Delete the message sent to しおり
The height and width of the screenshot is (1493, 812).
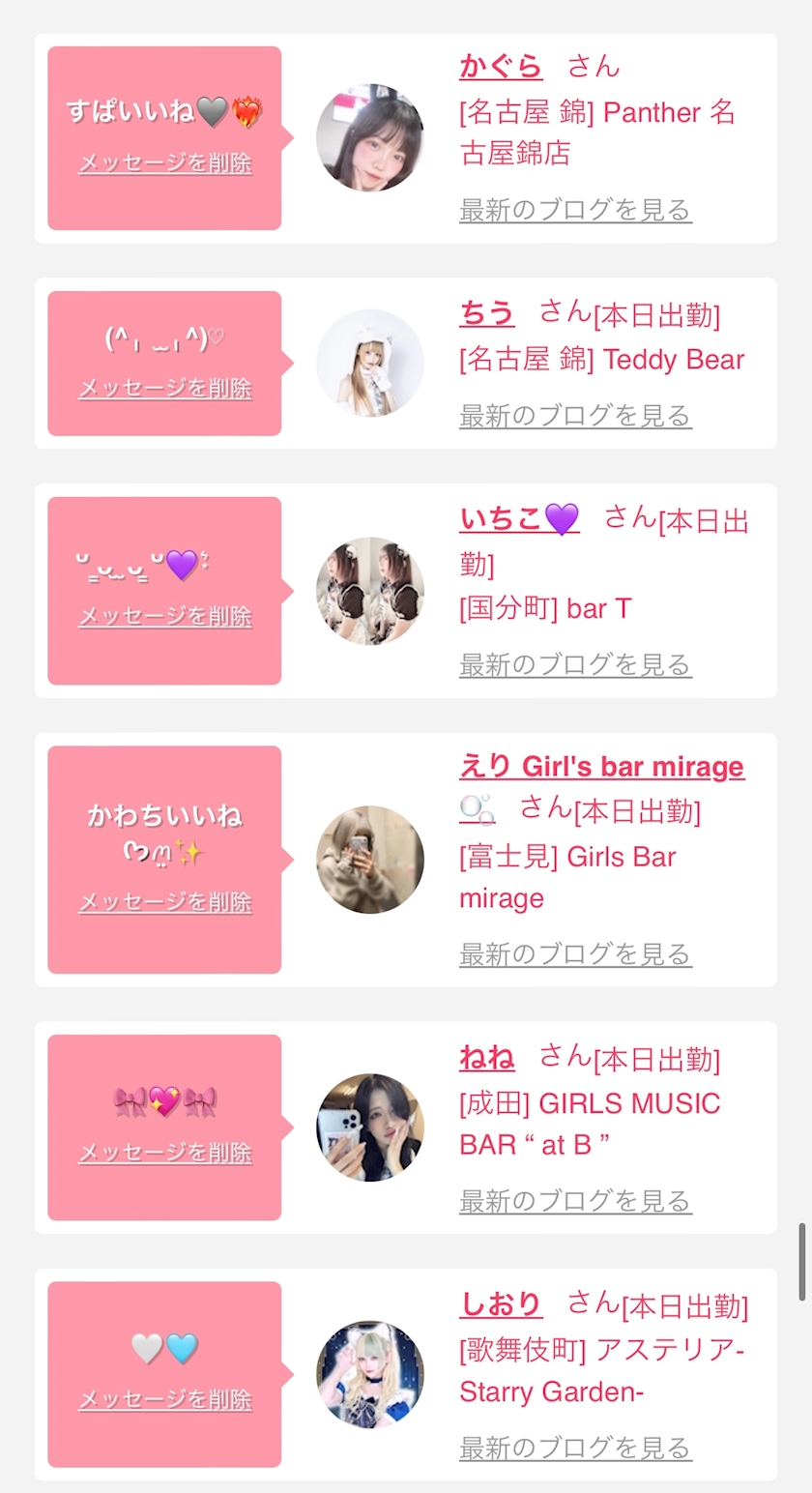[165, 1399]
